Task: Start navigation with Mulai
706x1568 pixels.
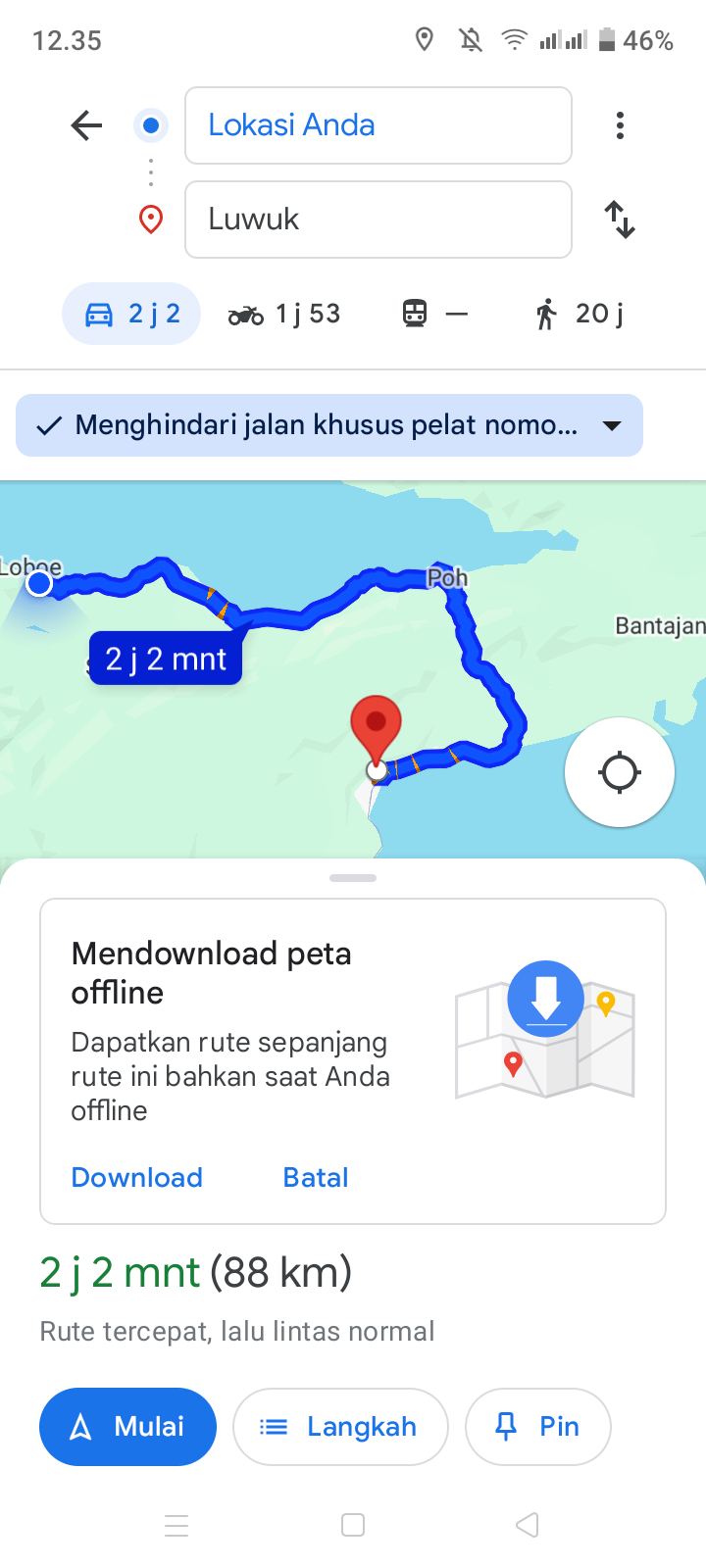Action: pyautogui.click(x=127, y=1427)
